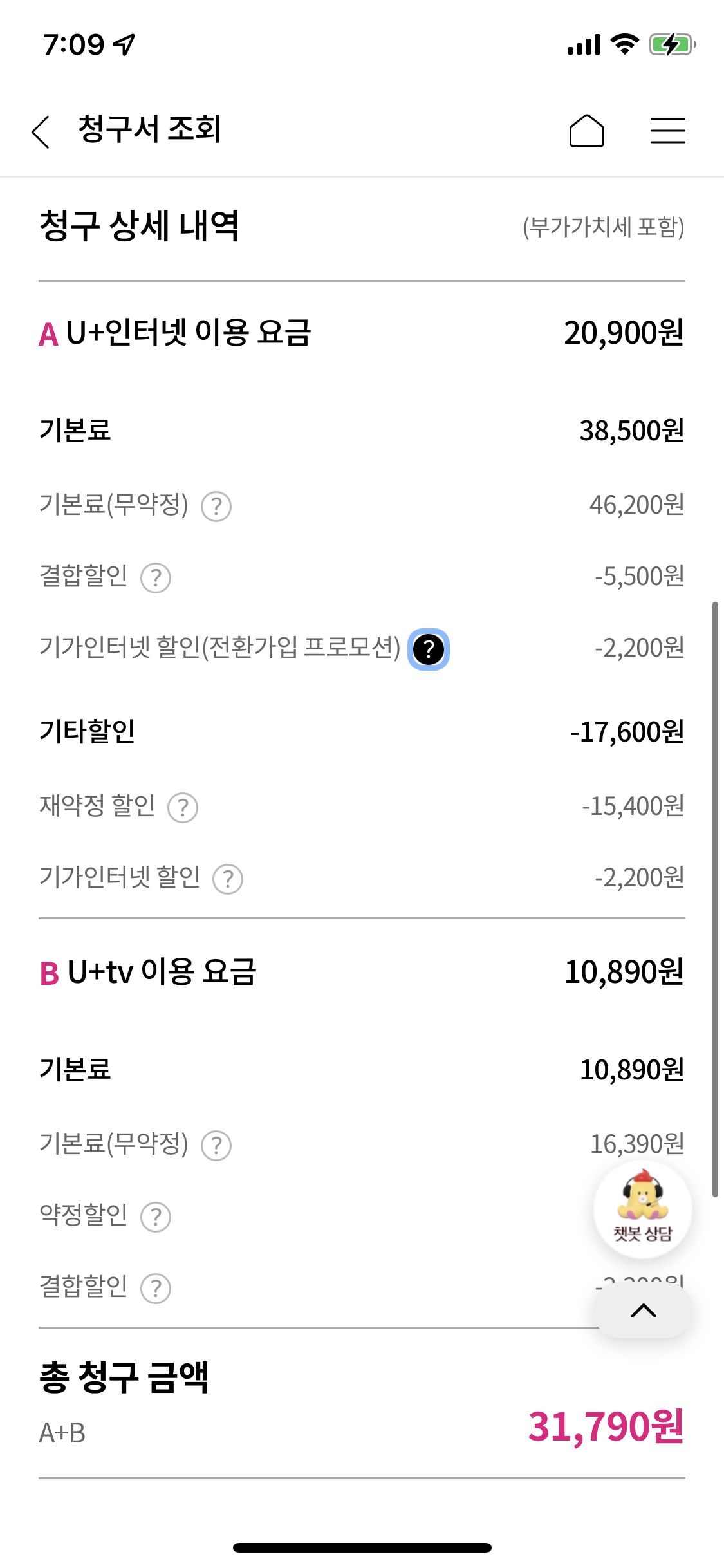Show help for internet 결합할인
This screenshot has height=1568, width=724.
tap(156, 578)
